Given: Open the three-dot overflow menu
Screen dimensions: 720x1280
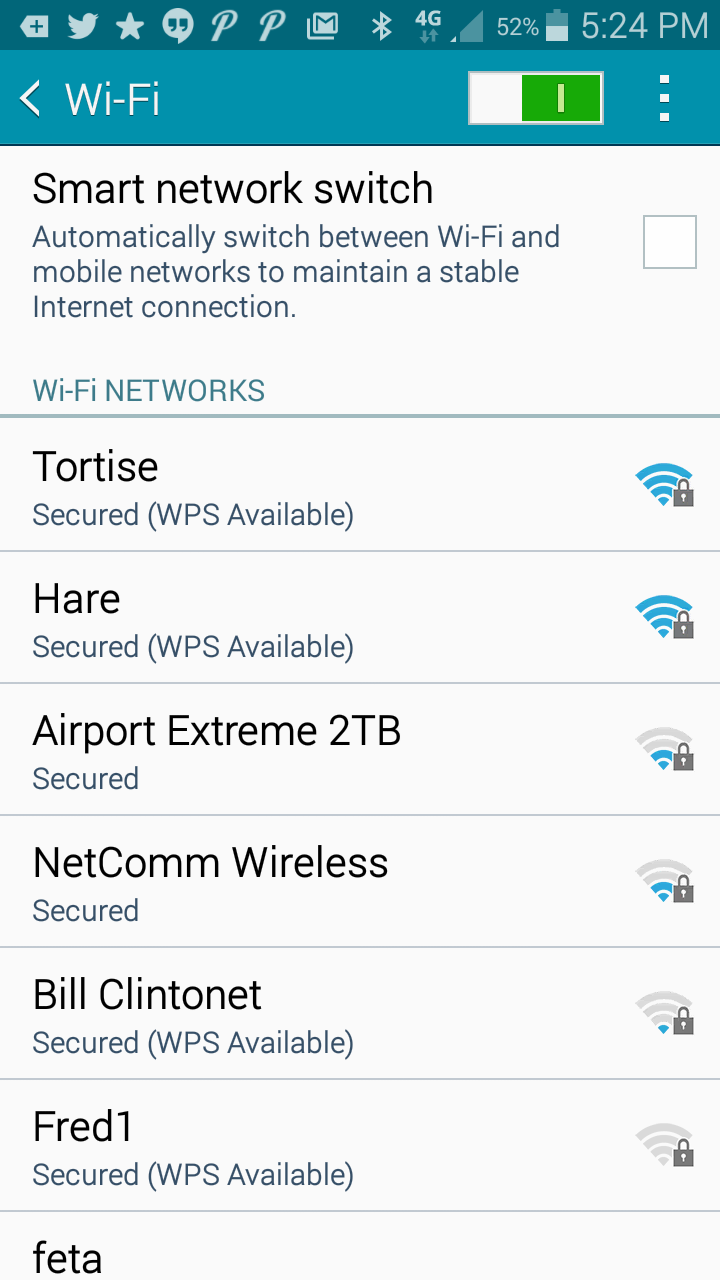Looking at the screenshot, I should pos(665,98).
